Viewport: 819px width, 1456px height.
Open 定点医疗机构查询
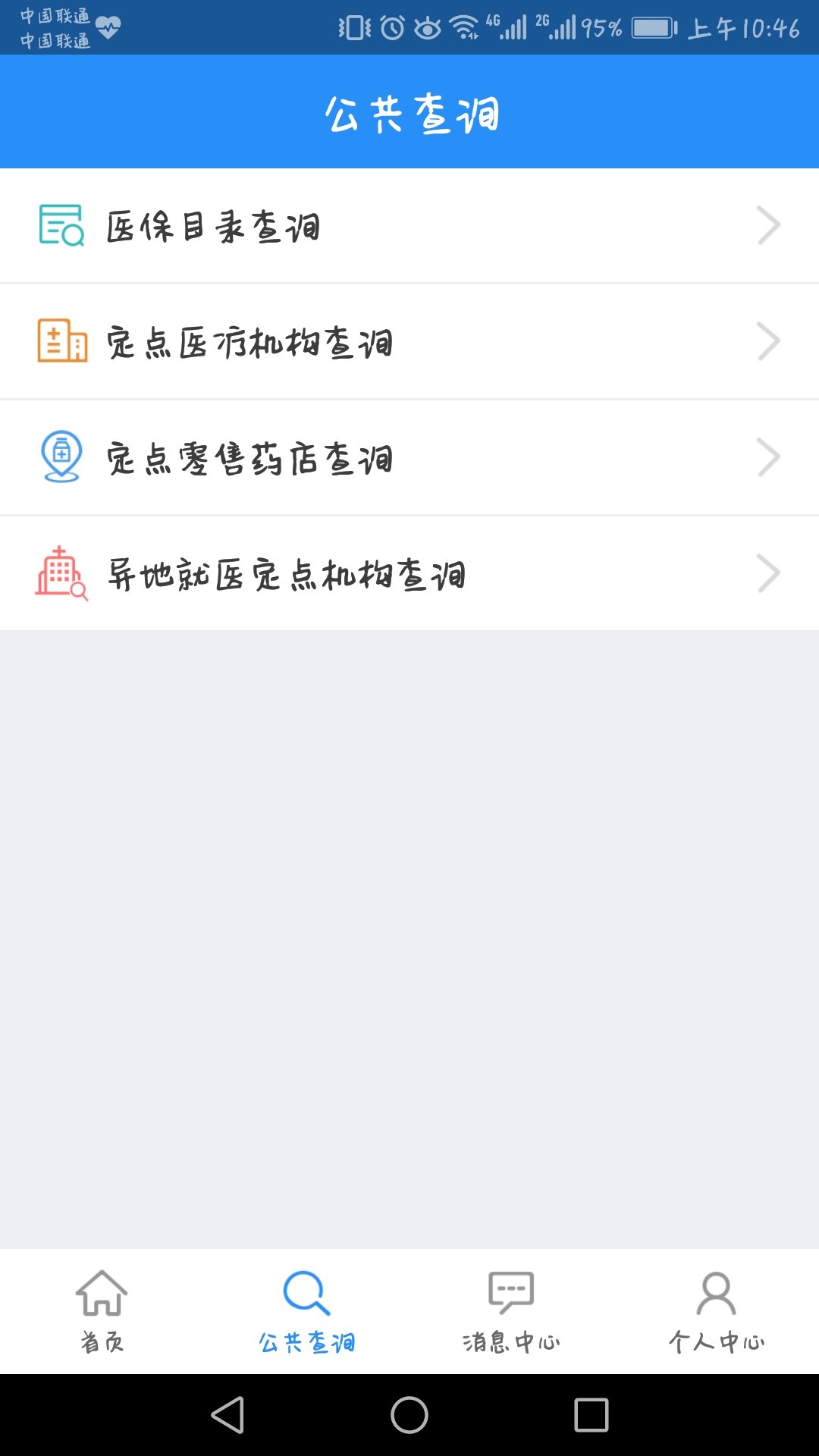409,342
